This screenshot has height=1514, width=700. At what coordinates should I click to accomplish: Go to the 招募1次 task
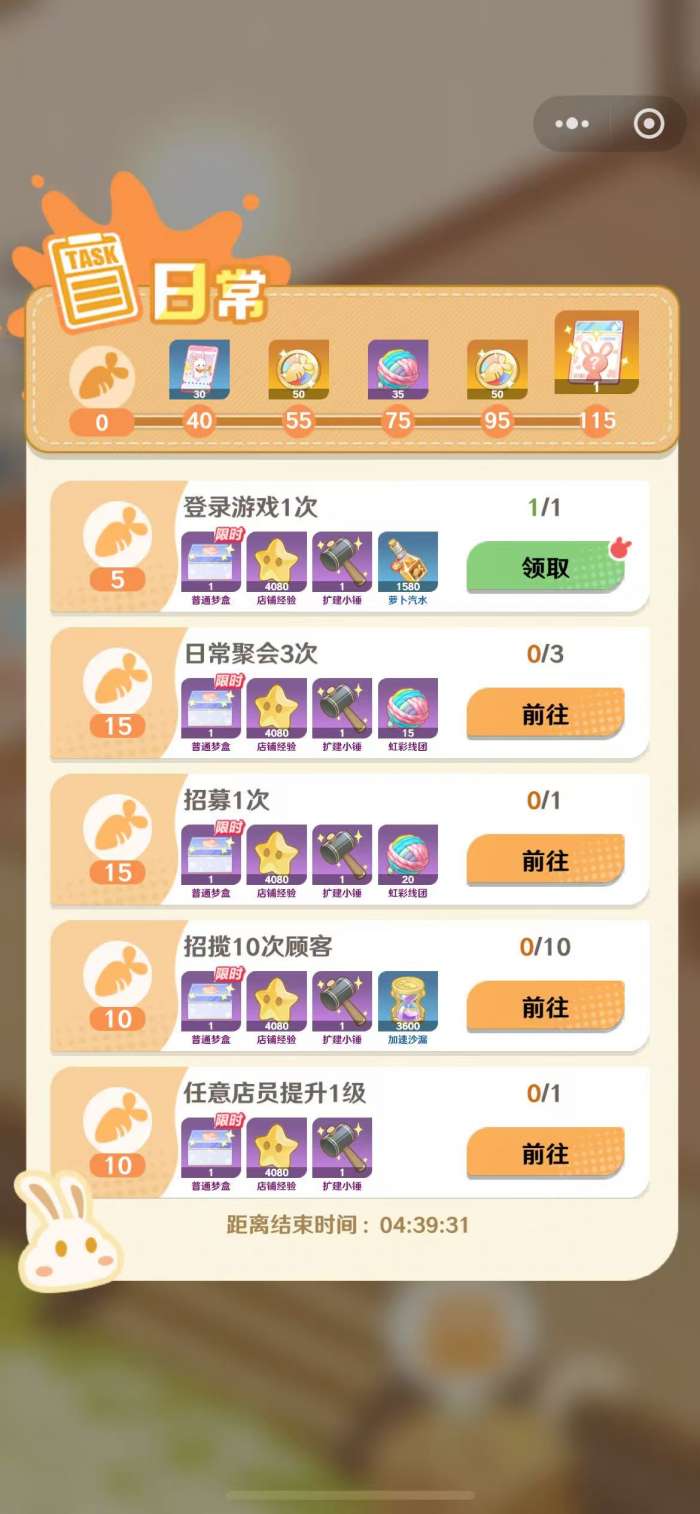click(x=545, y=860)
